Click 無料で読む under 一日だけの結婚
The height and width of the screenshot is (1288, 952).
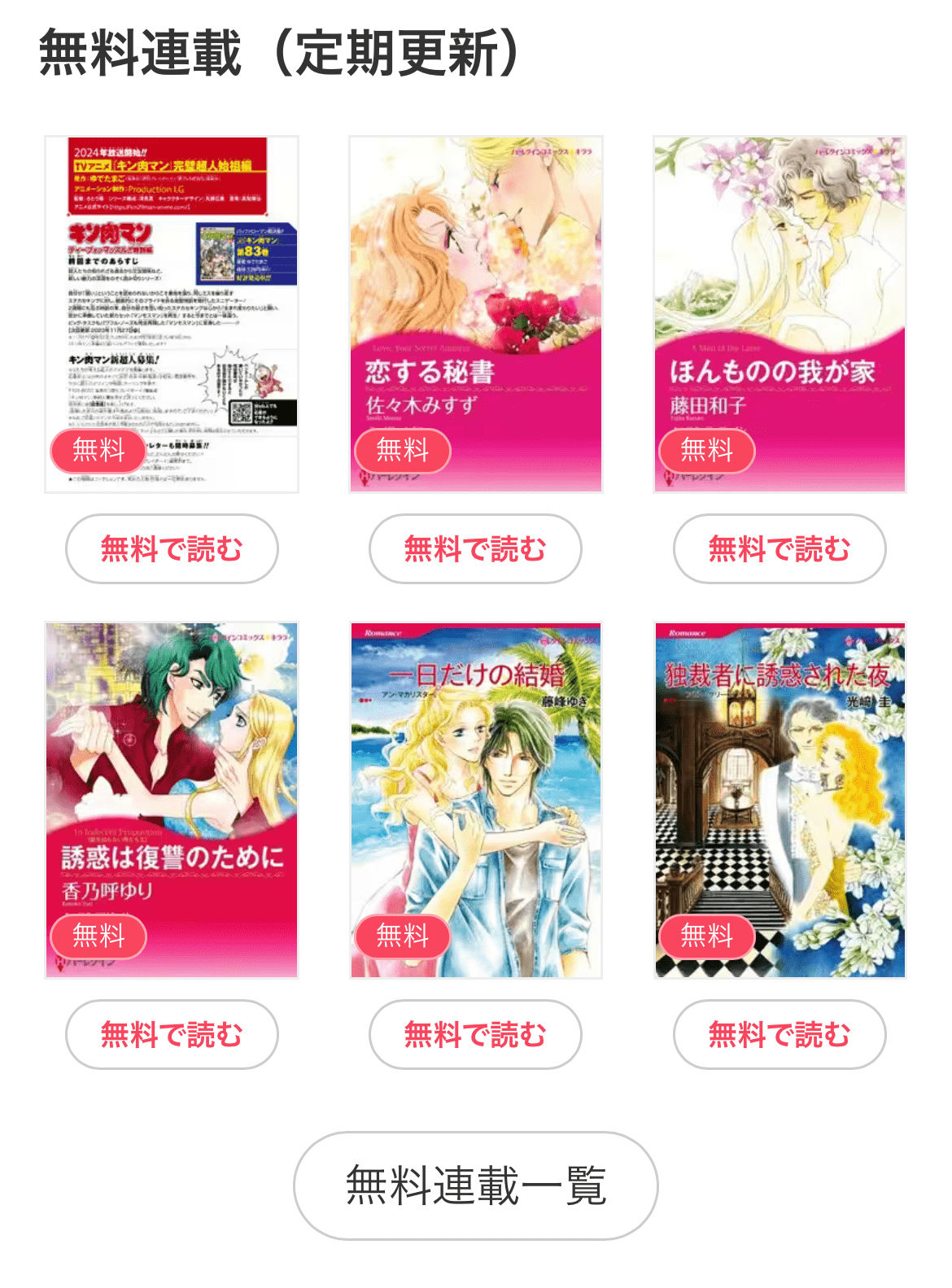[476, 1034]
